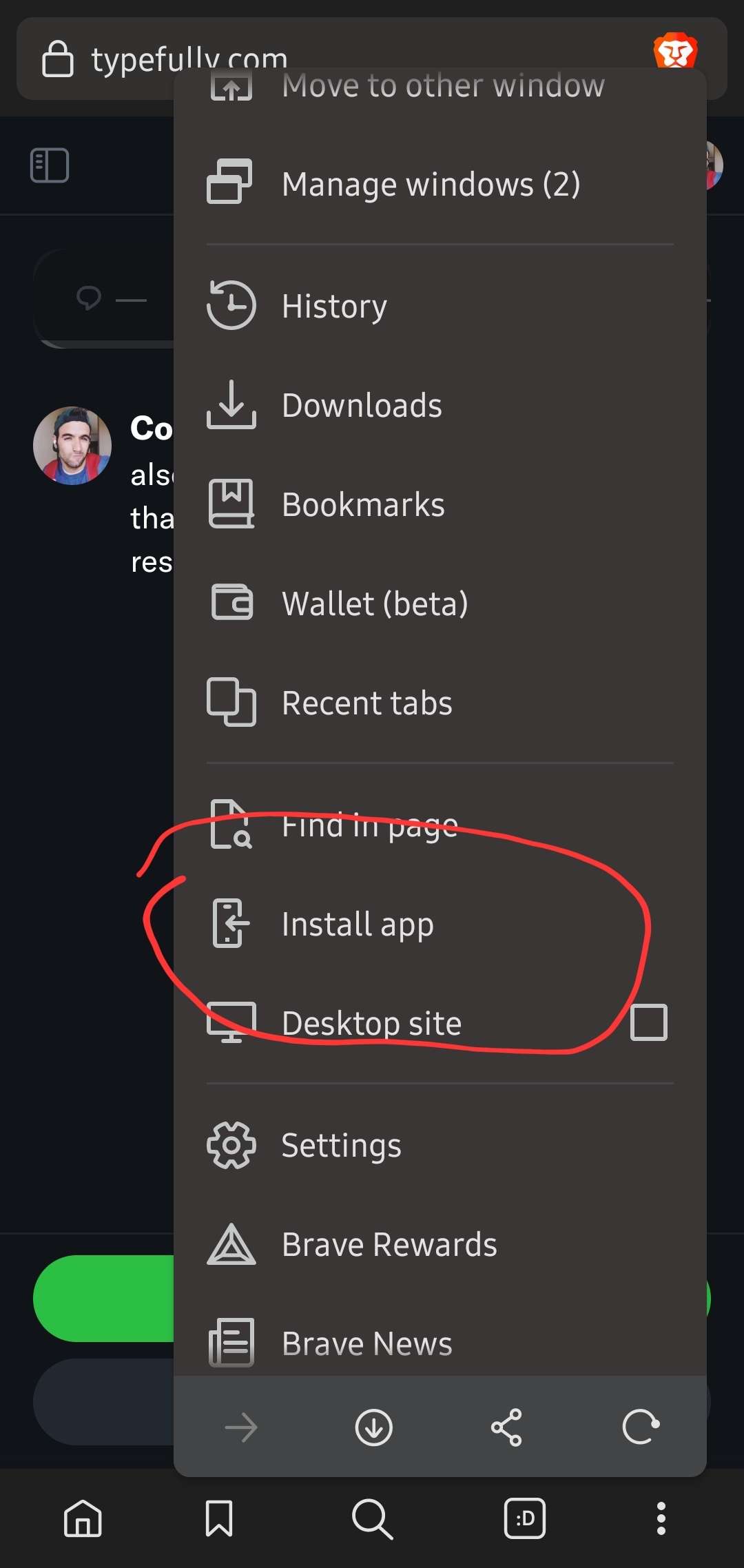
Task: Open browsing History
Action: (x=334, y=306)
